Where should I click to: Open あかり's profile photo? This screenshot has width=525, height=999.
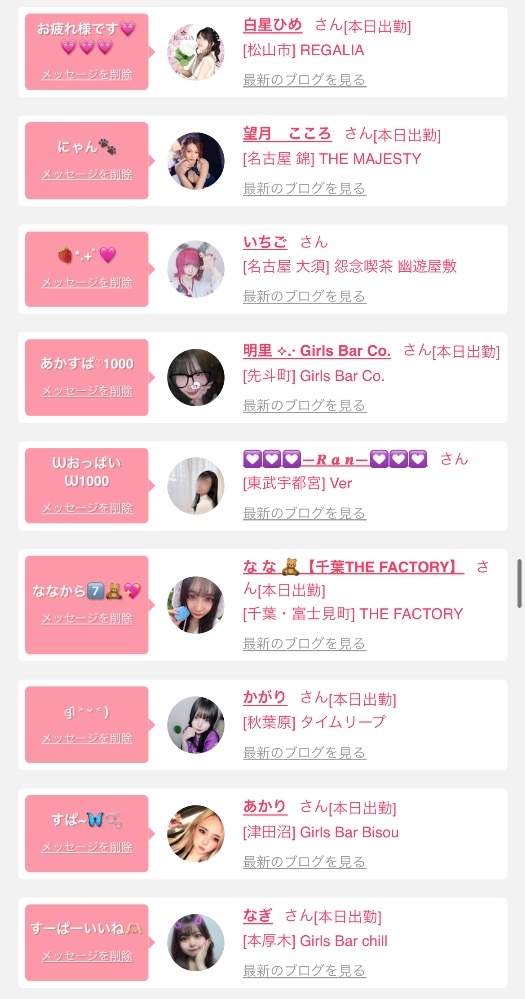[196, 833]
